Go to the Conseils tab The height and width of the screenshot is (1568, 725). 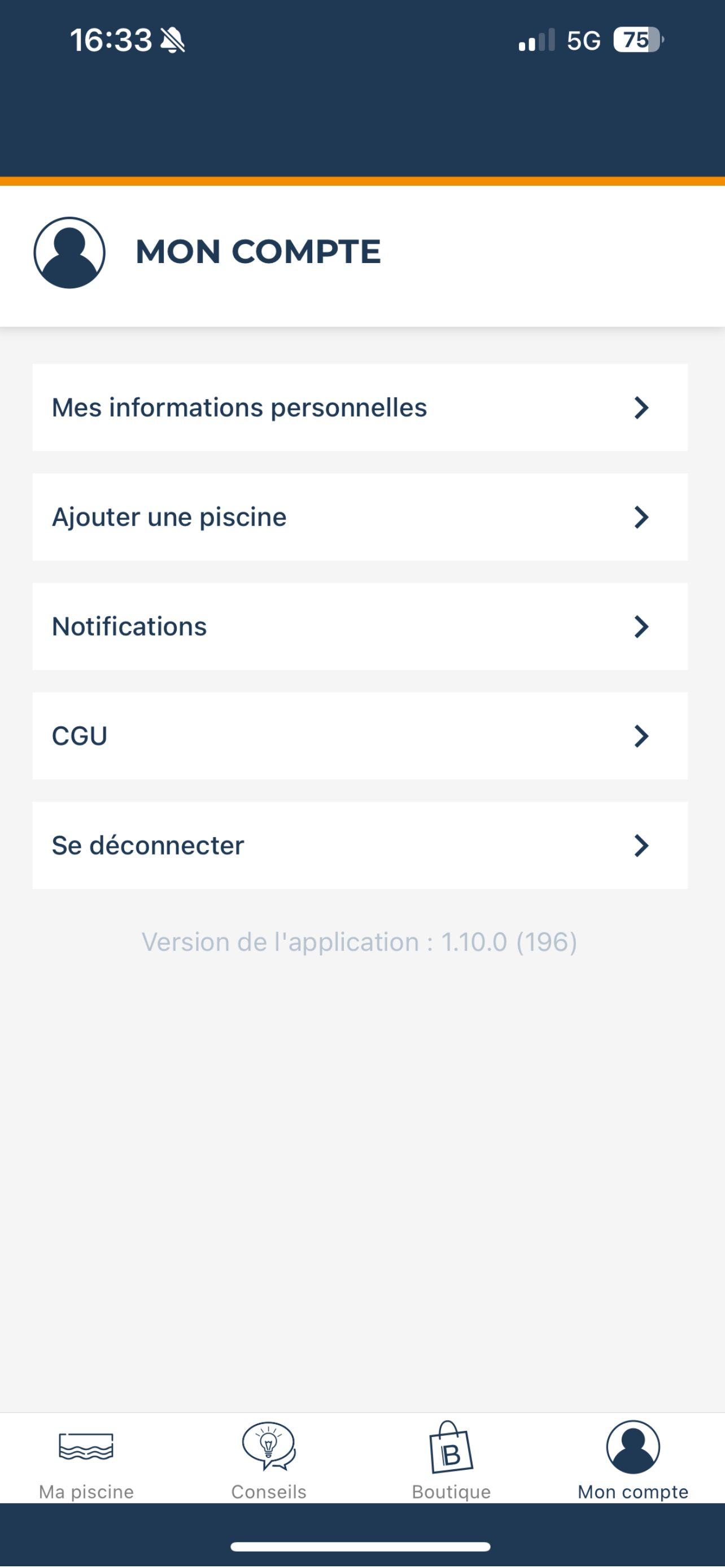point(269,1460)
